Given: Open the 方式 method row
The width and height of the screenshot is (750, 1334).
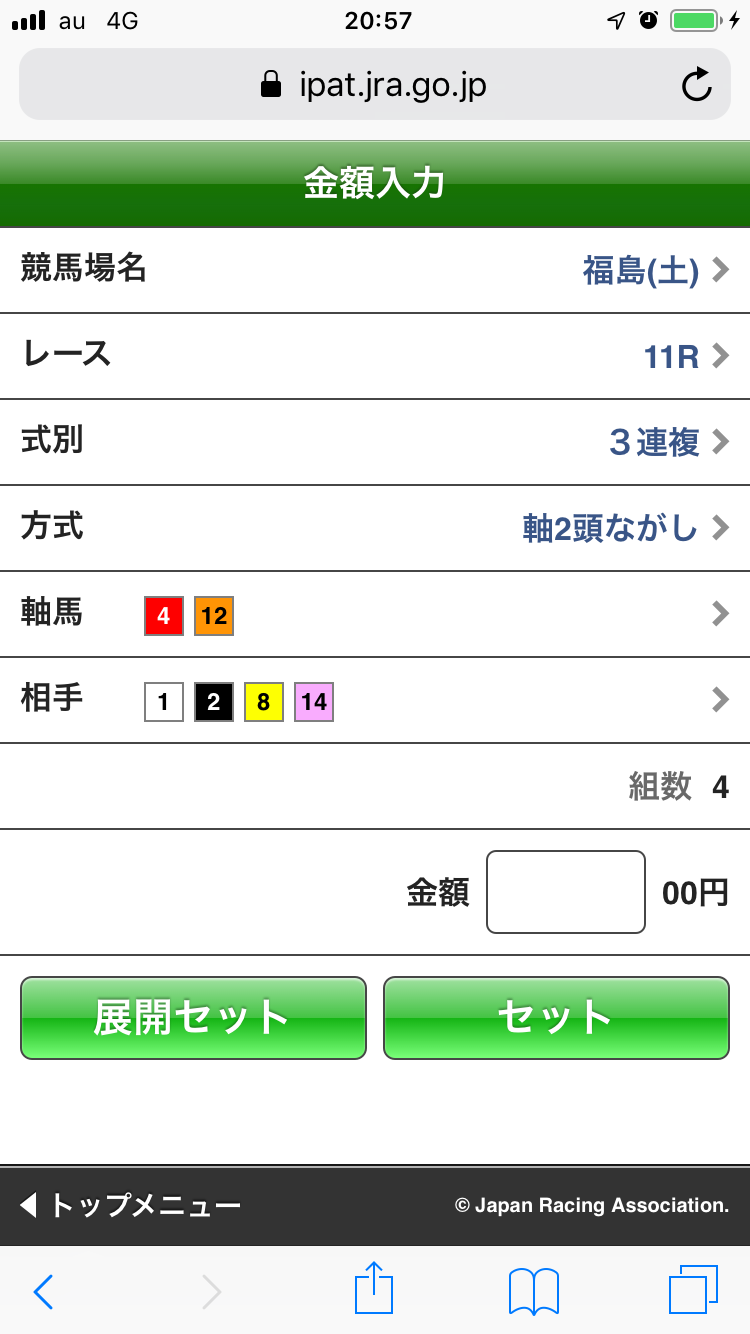Looking at the screenshot, I should click(375, 528).
